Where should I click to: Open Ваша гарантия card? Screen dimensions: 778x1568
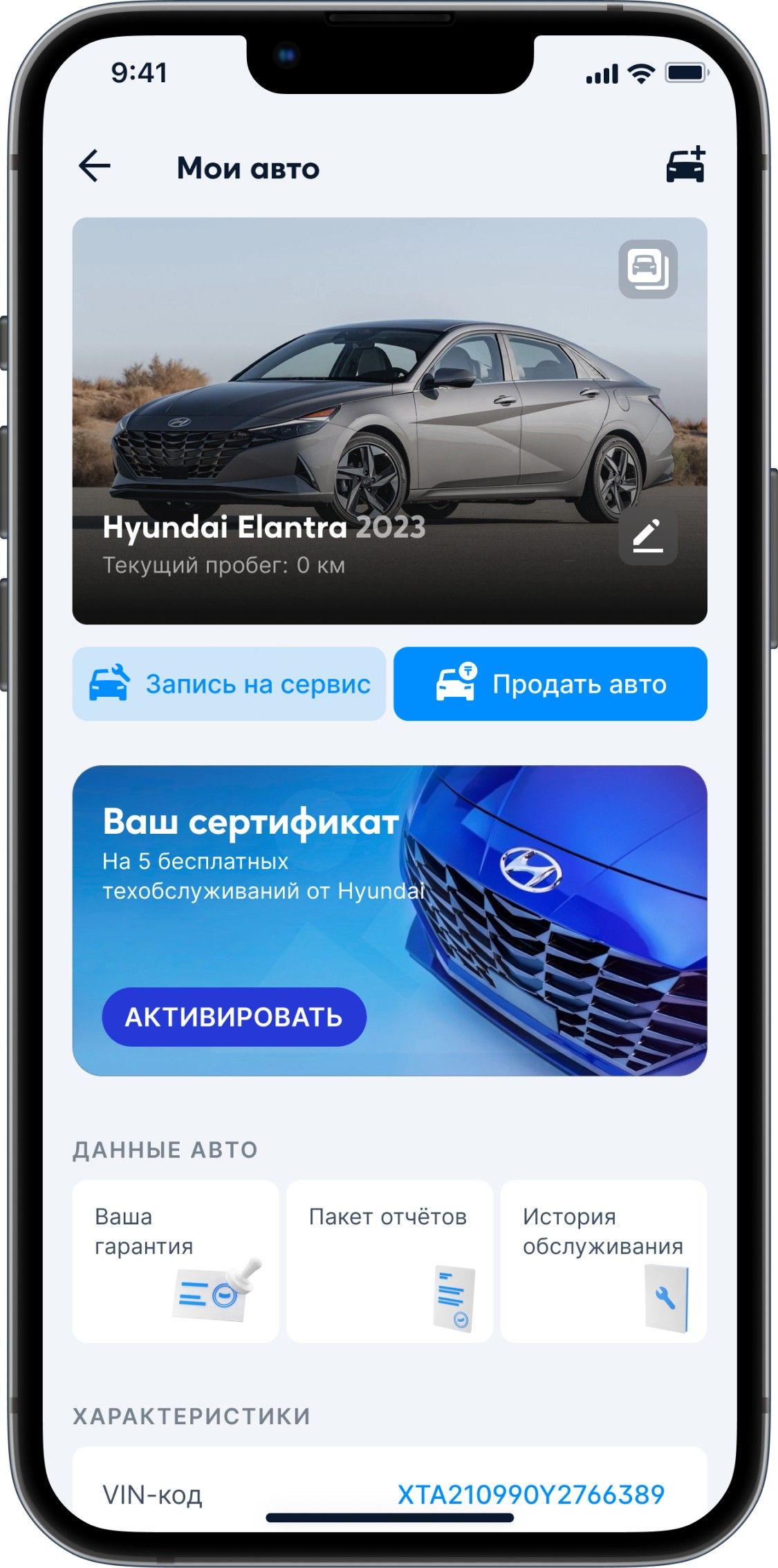(x=176, y=1261)
